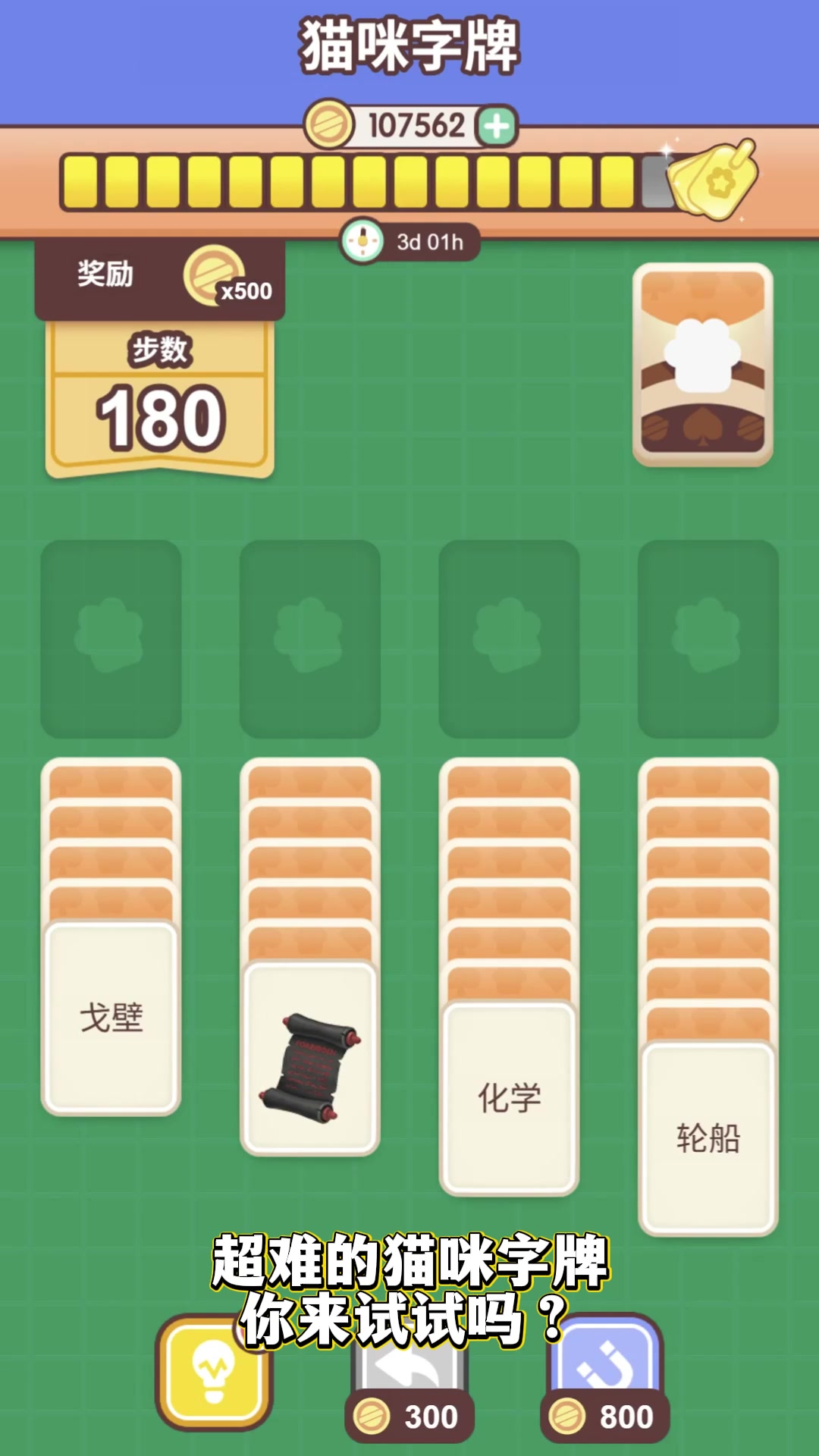Select the scroll picture card
Screen dimensions: 819x1456
pyautogui.click(x=309, y=1058)
